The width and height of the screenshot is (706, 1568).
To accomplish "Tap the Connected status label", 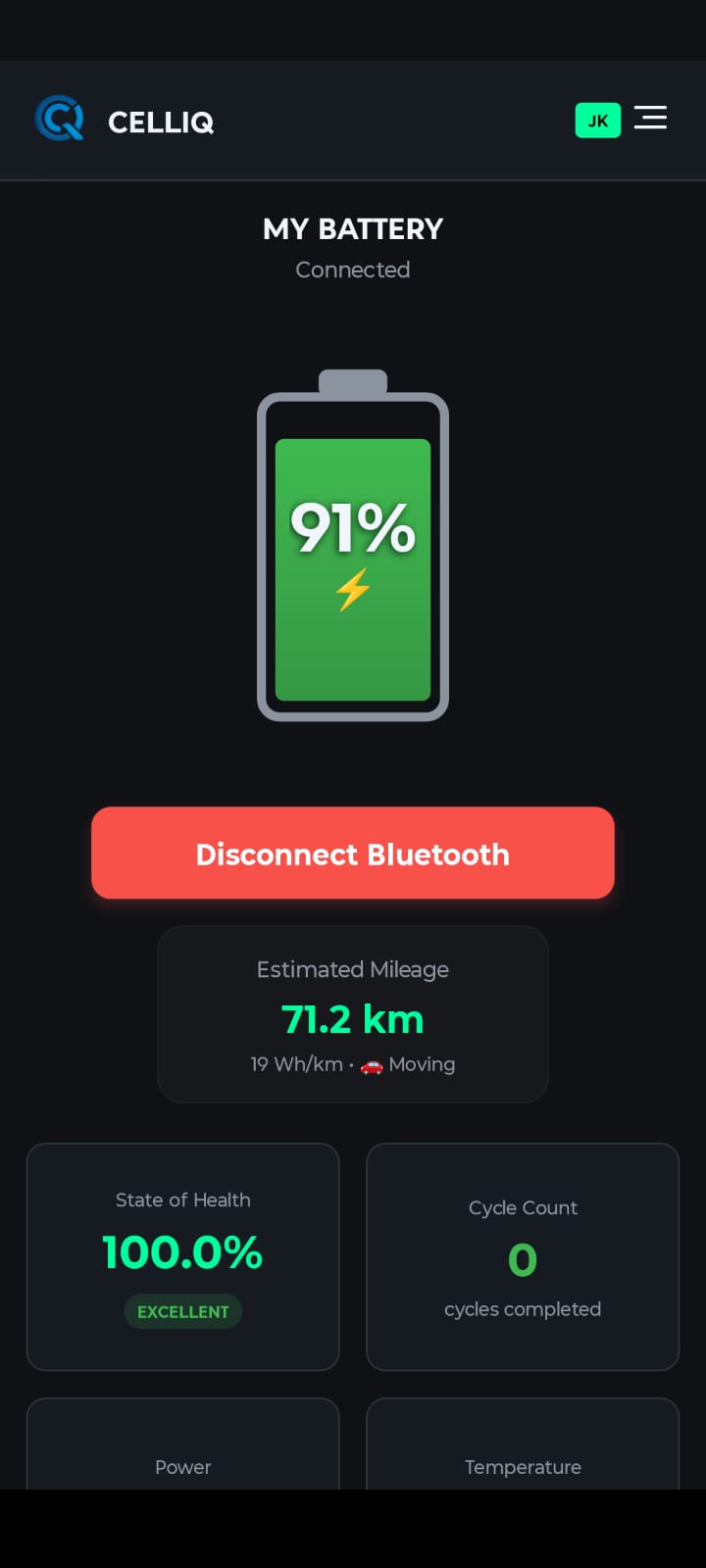I will point(352,269).
